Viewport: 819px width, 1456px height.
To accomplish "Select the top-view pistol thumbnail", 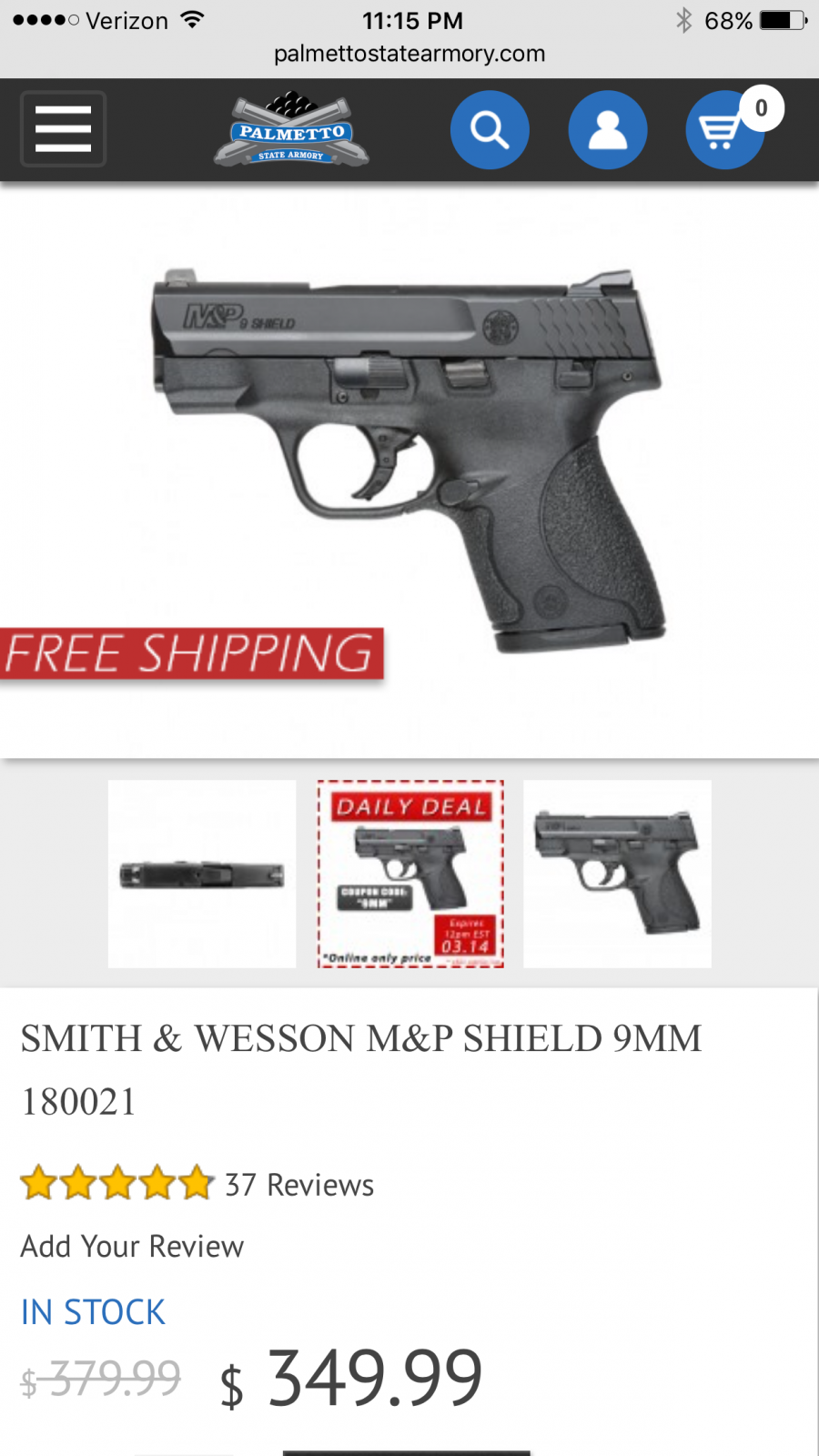I will [202, 874].
